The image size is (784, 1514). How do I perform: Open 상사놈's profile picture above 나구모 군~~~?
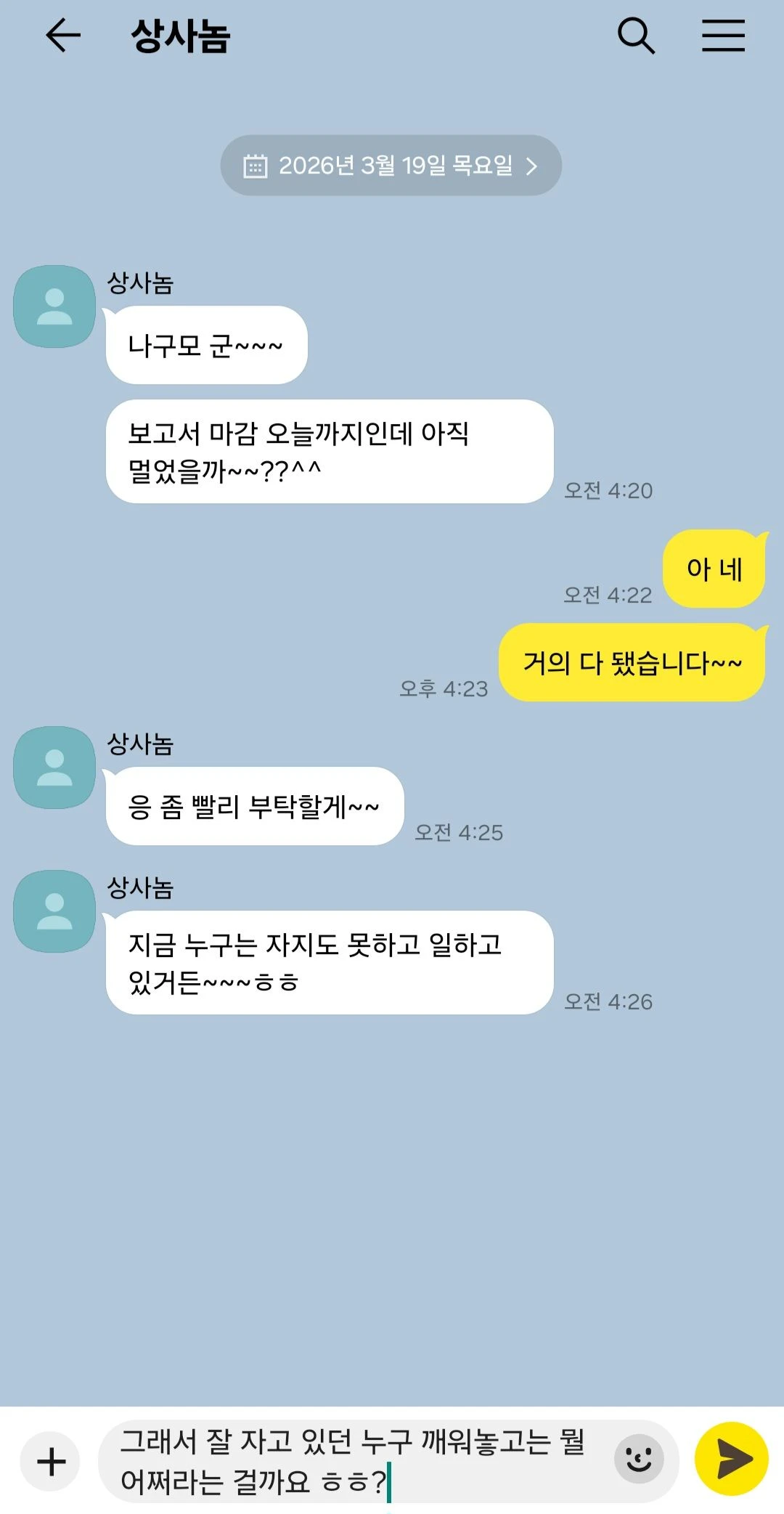click(54, 306)
